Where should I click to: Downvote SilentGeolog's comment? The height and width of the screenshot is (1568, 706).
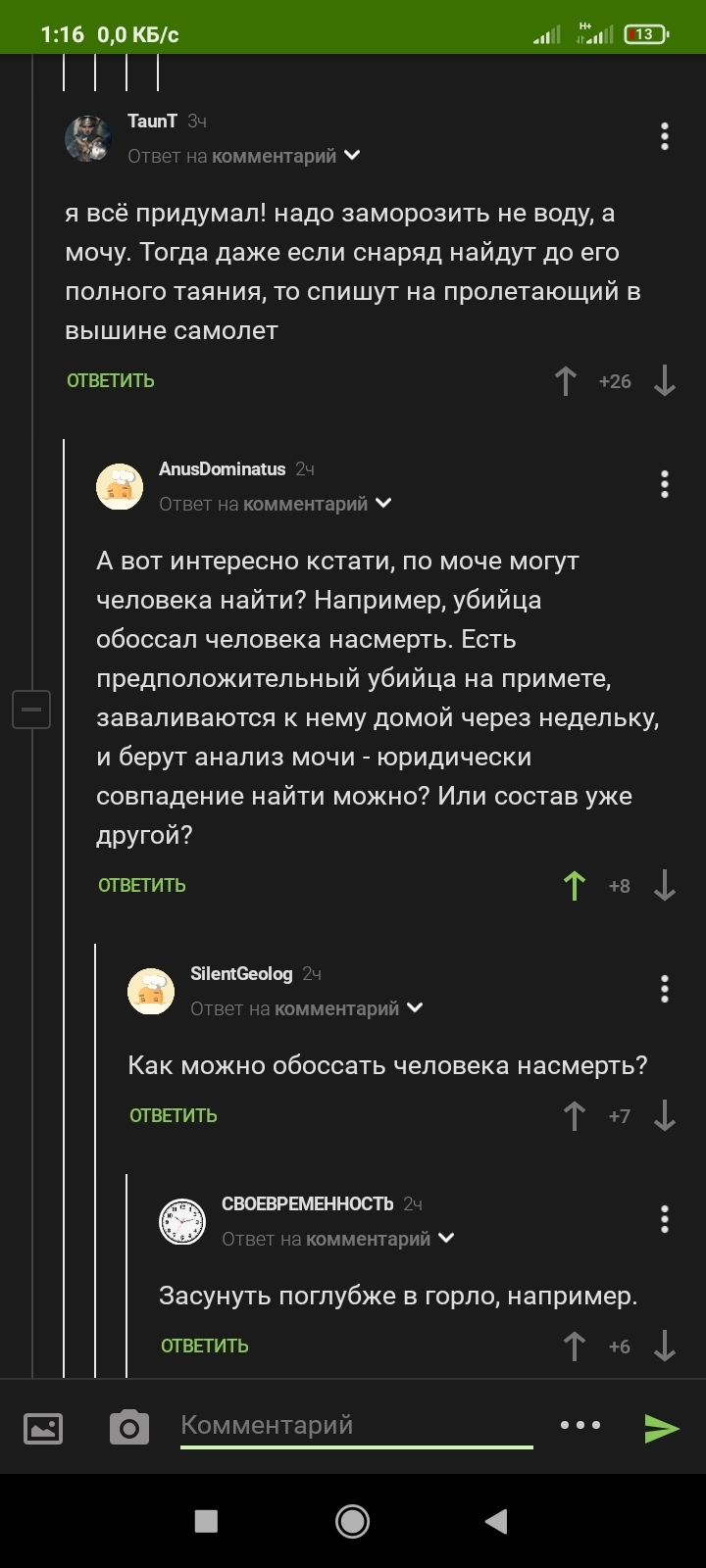pos(665,1116)
